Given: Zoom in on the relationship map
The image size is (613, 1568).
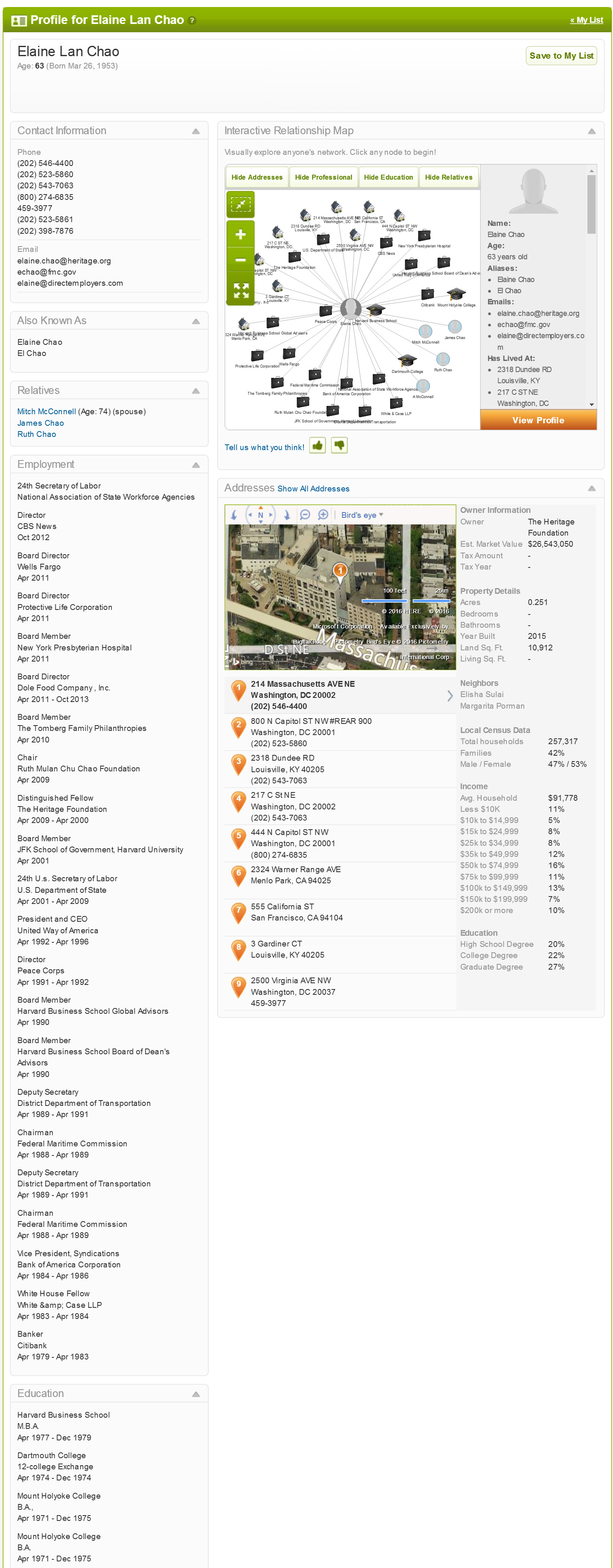Looking at the screenshot, I should (x=240, y=234).
